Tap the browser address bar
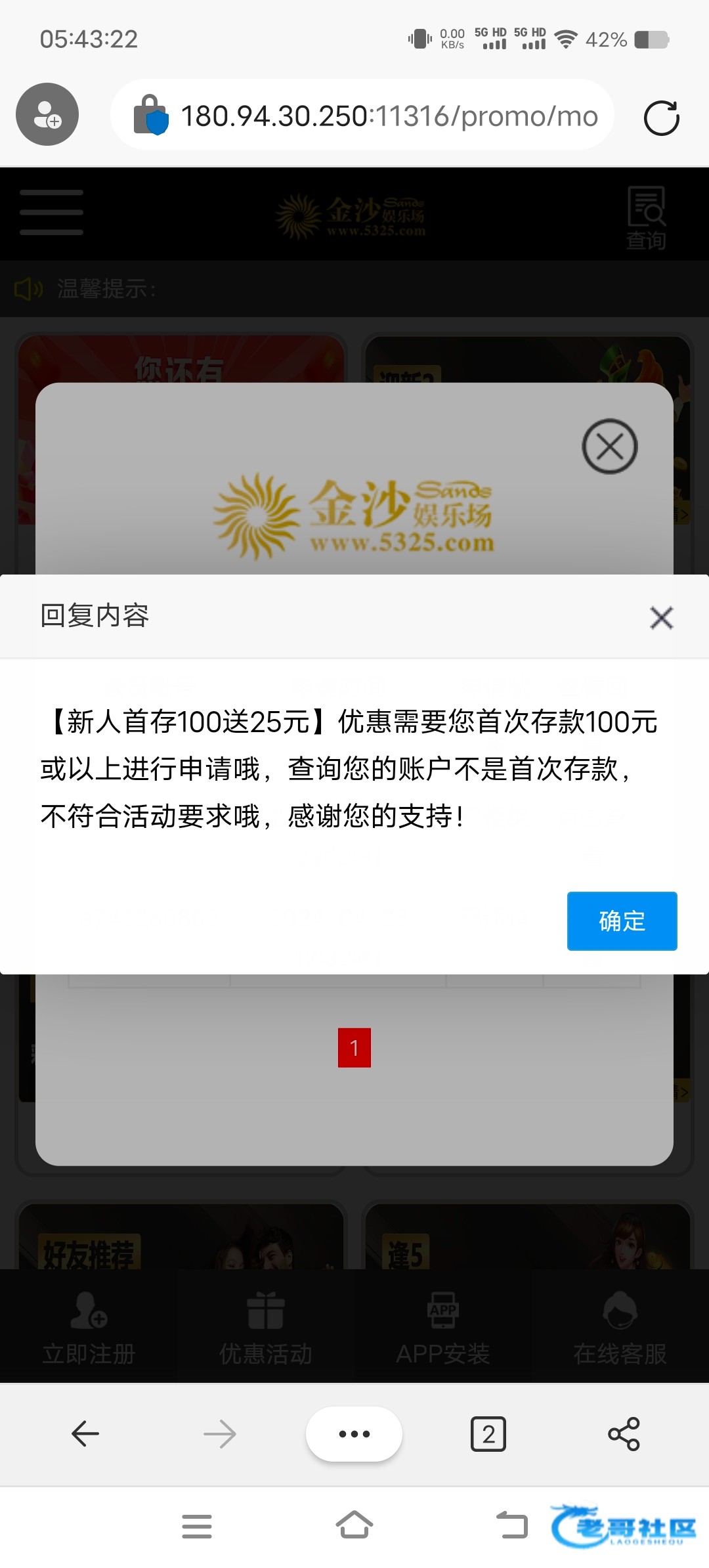The image size is (709, 1568). (x=387, y=116)
